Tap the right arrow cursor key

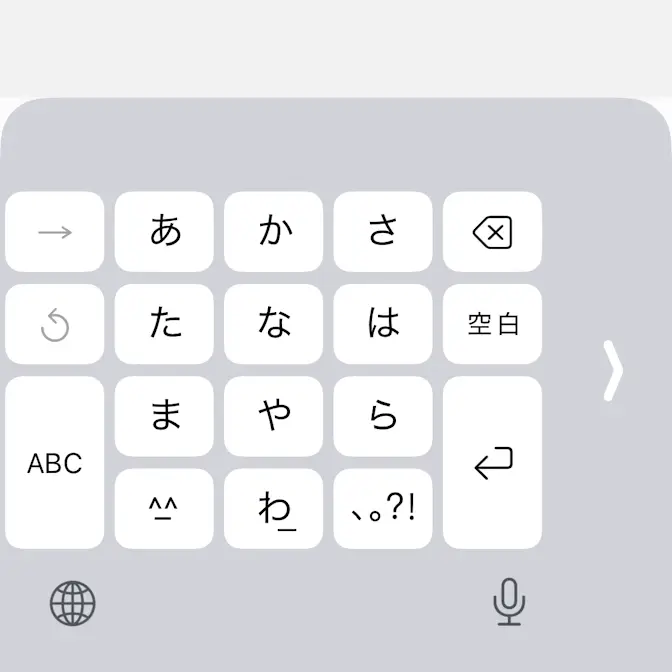point(55,232)
